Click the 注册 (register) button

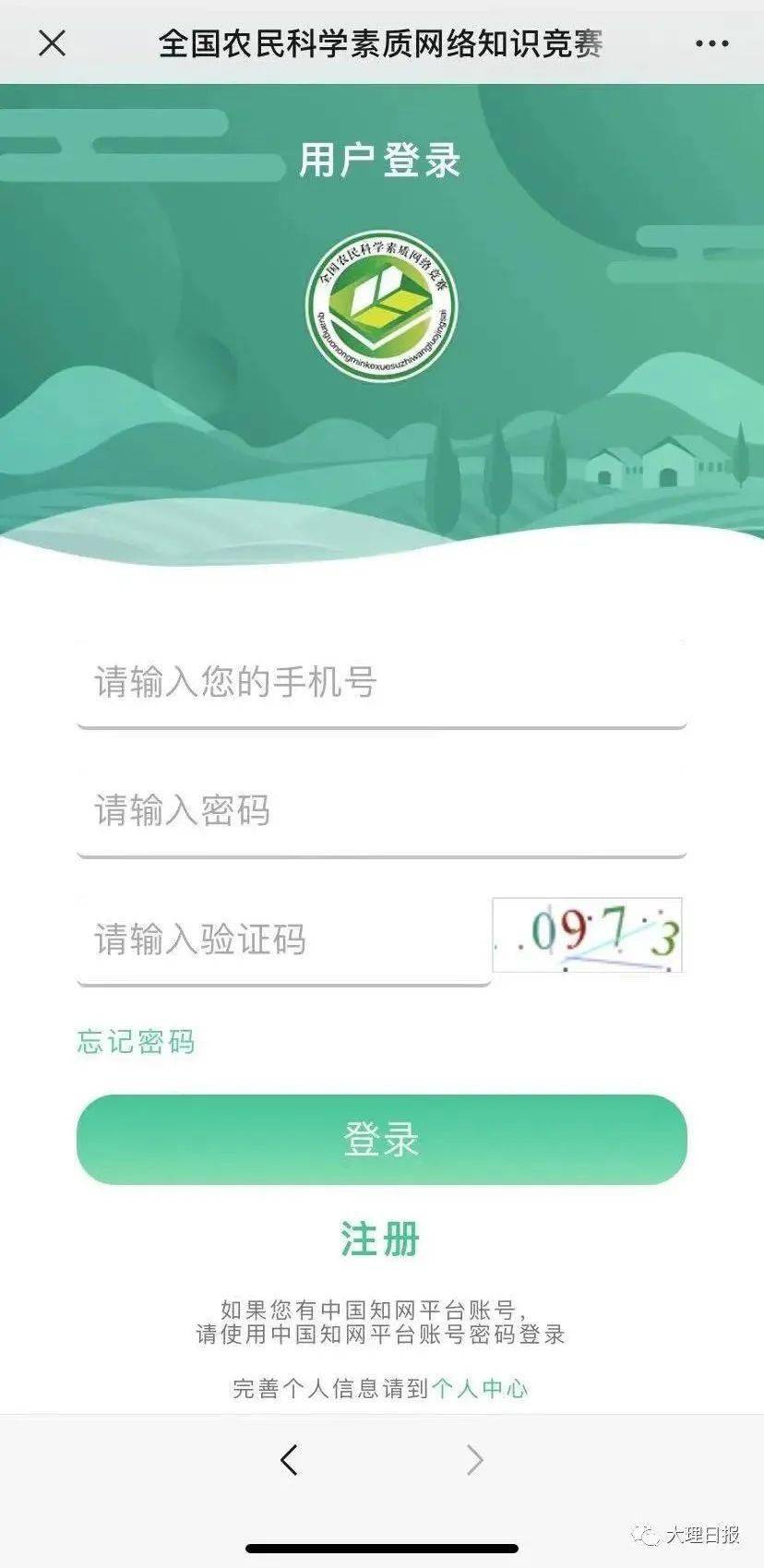[382, 1241]
